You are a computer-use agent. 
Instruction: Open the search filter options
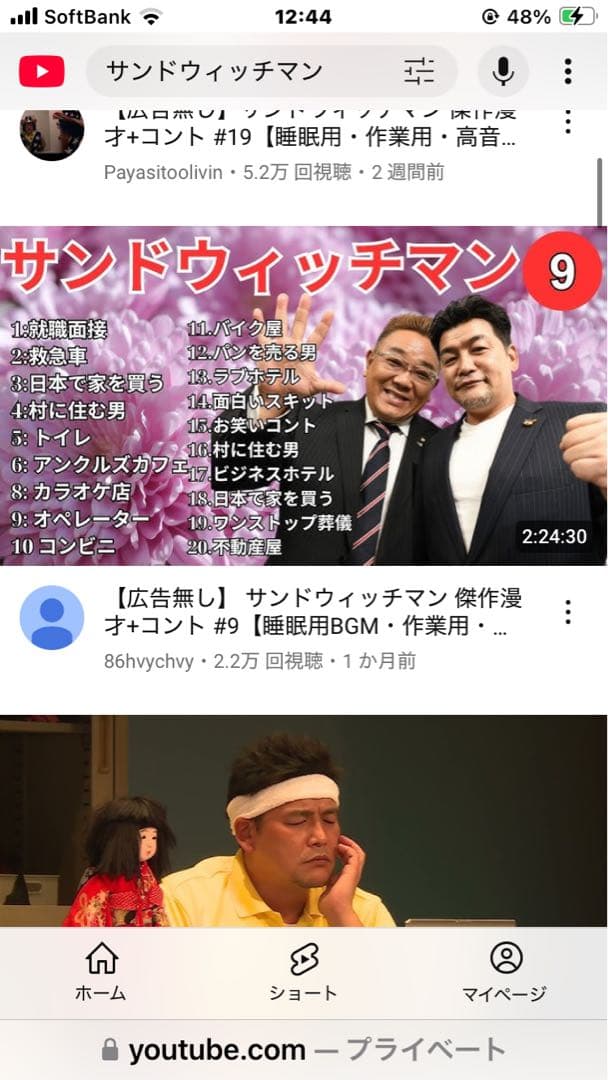pos(419,71)
